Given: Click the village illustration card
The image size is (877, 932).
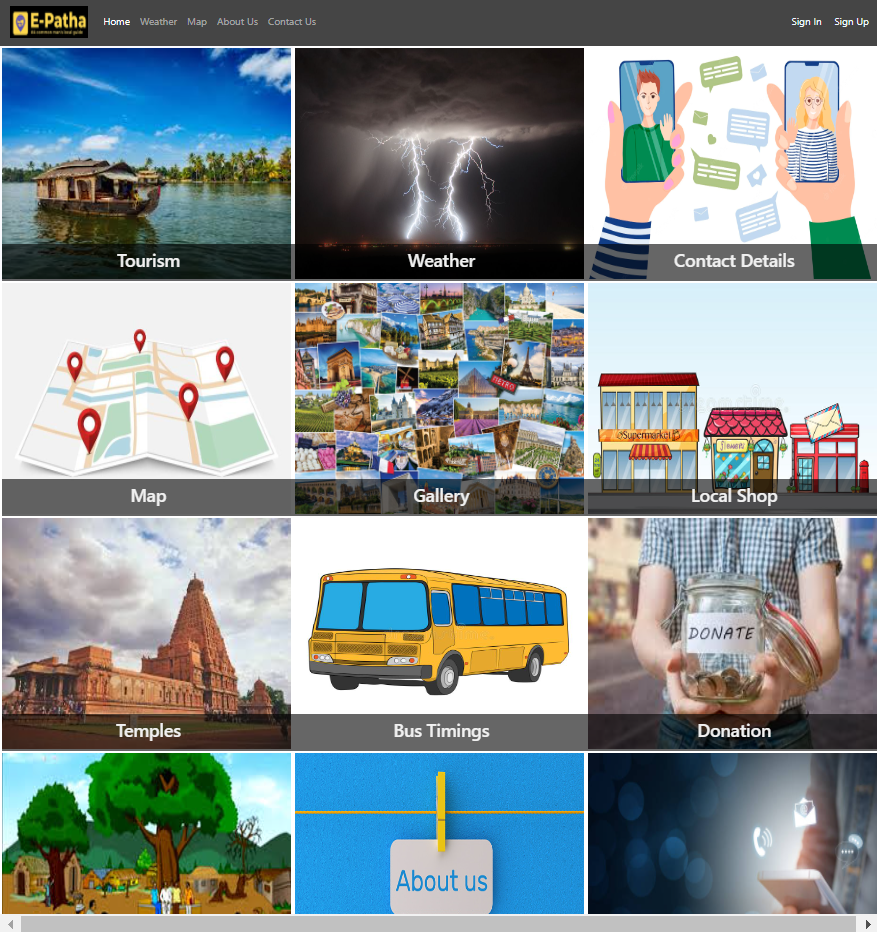Looking at the screenshot, I should pyautogui.click(x=147, y=833).
